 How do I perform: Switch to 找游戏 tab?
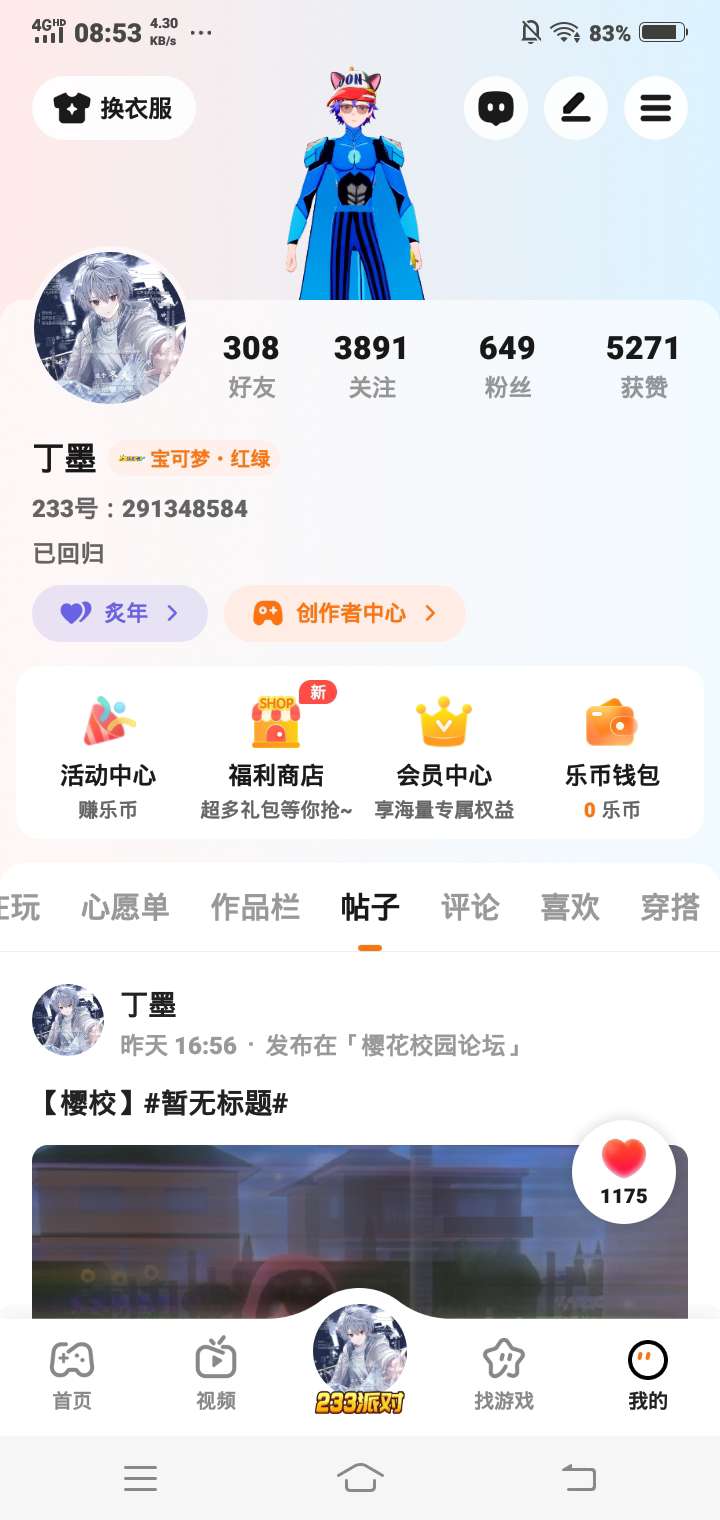[504, 1375]
